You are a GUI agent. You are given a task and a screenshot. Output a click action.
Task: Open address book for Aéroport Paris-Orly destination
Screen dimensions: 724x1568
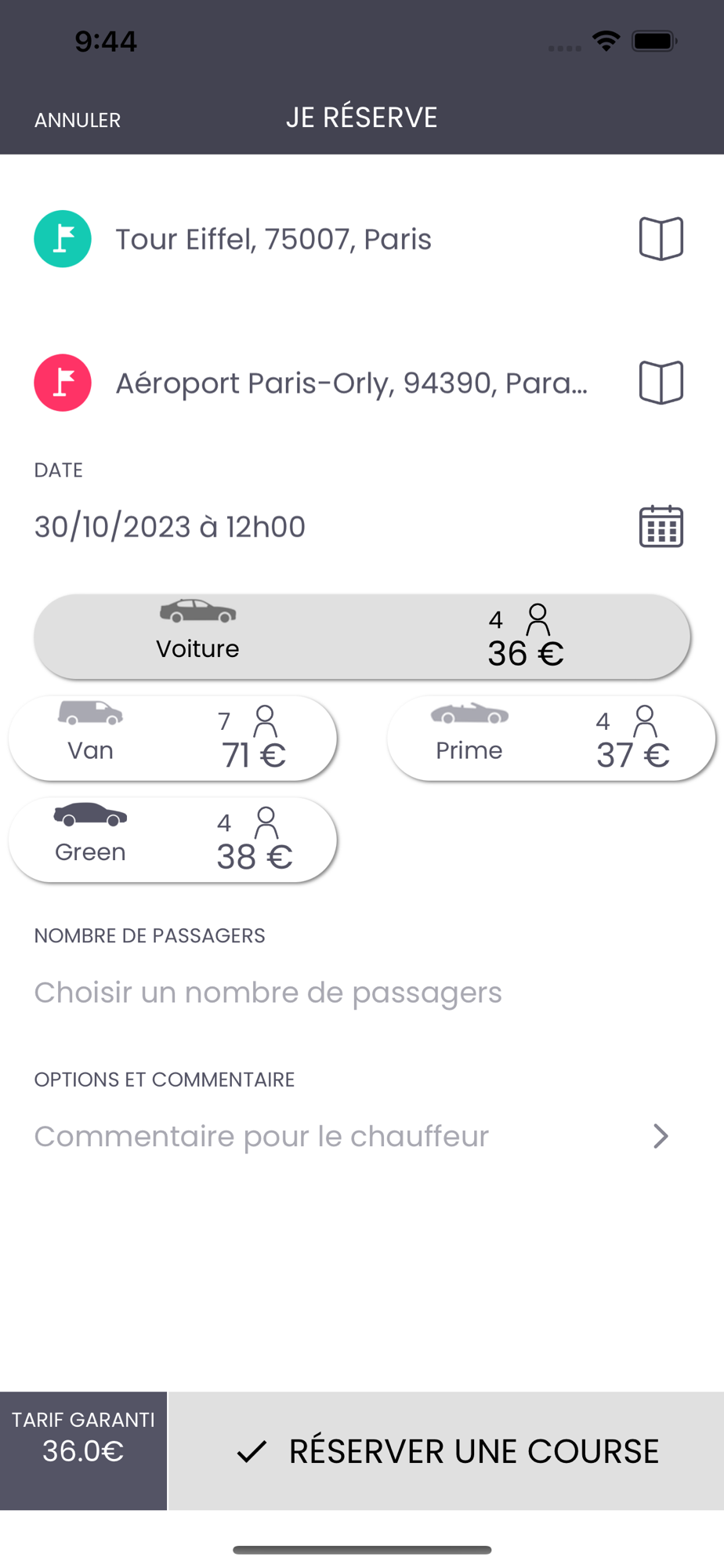661,383
